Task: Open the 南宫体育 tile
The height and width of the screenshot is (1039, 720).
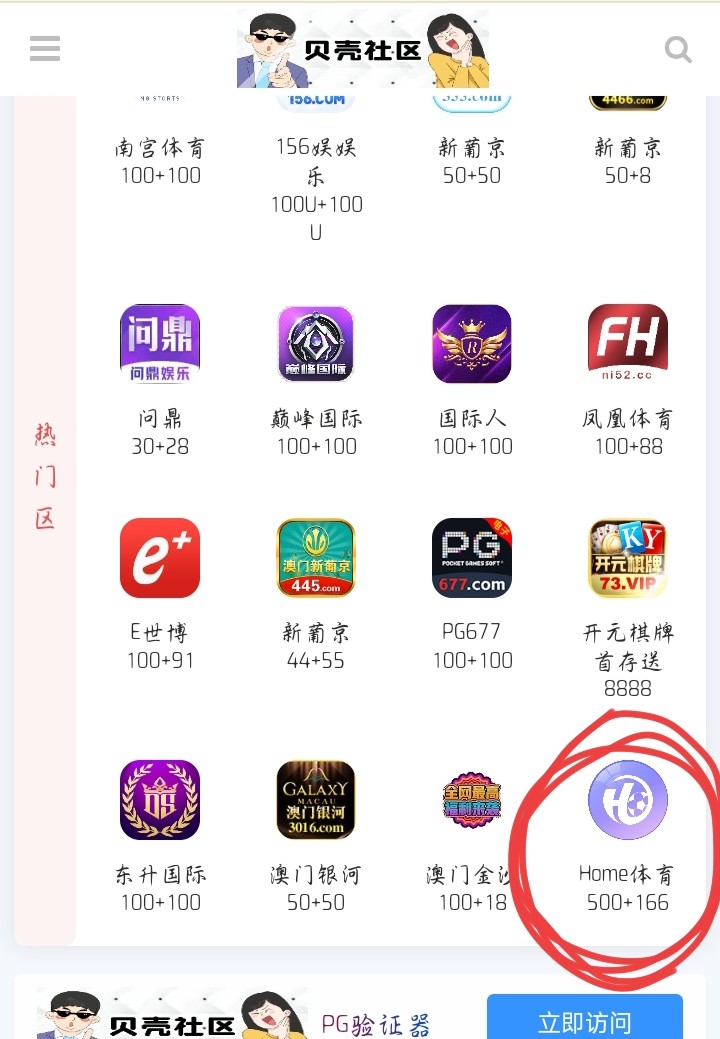Action: 160,148
